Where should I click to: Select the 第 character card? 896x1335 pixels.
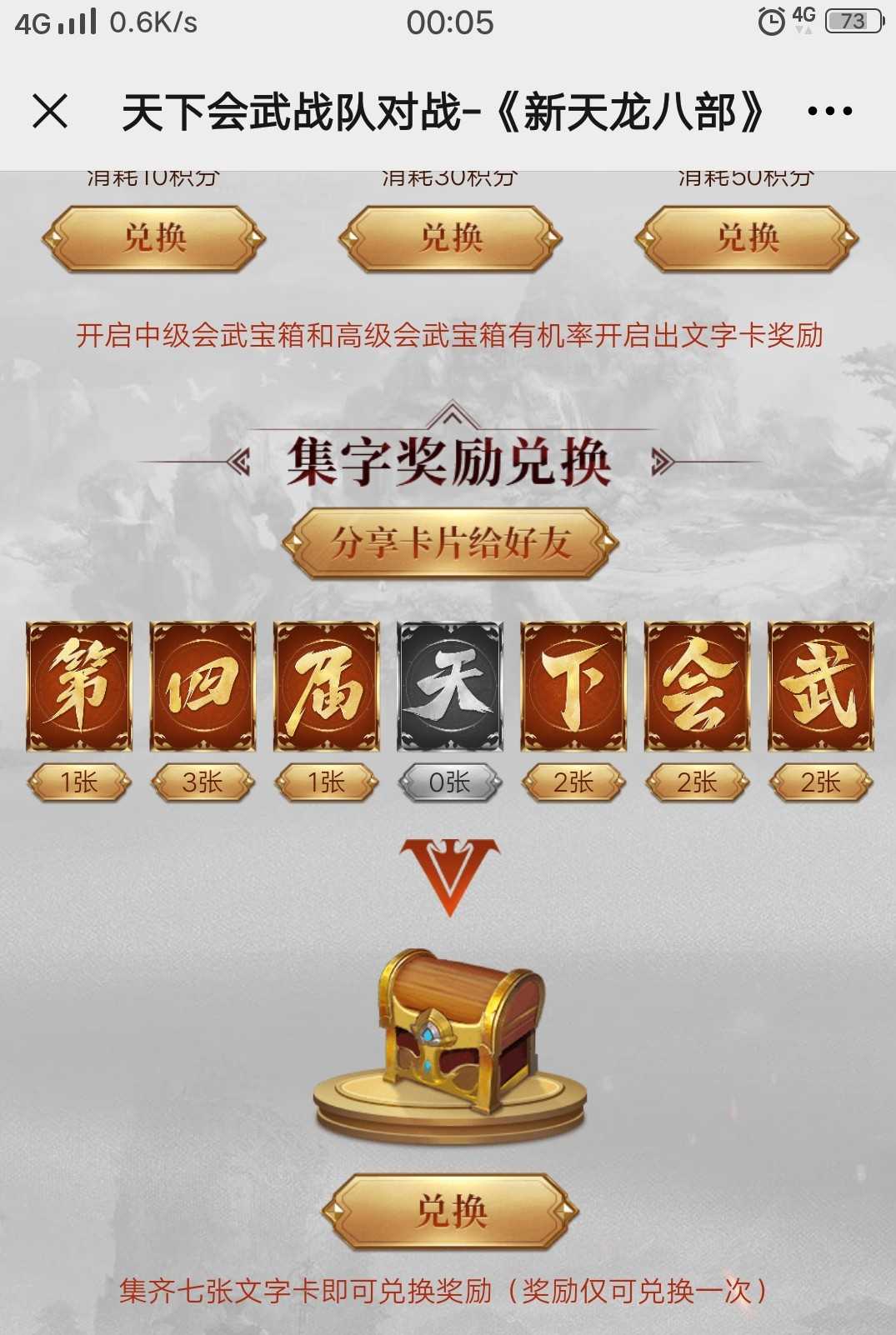(79, 686)
